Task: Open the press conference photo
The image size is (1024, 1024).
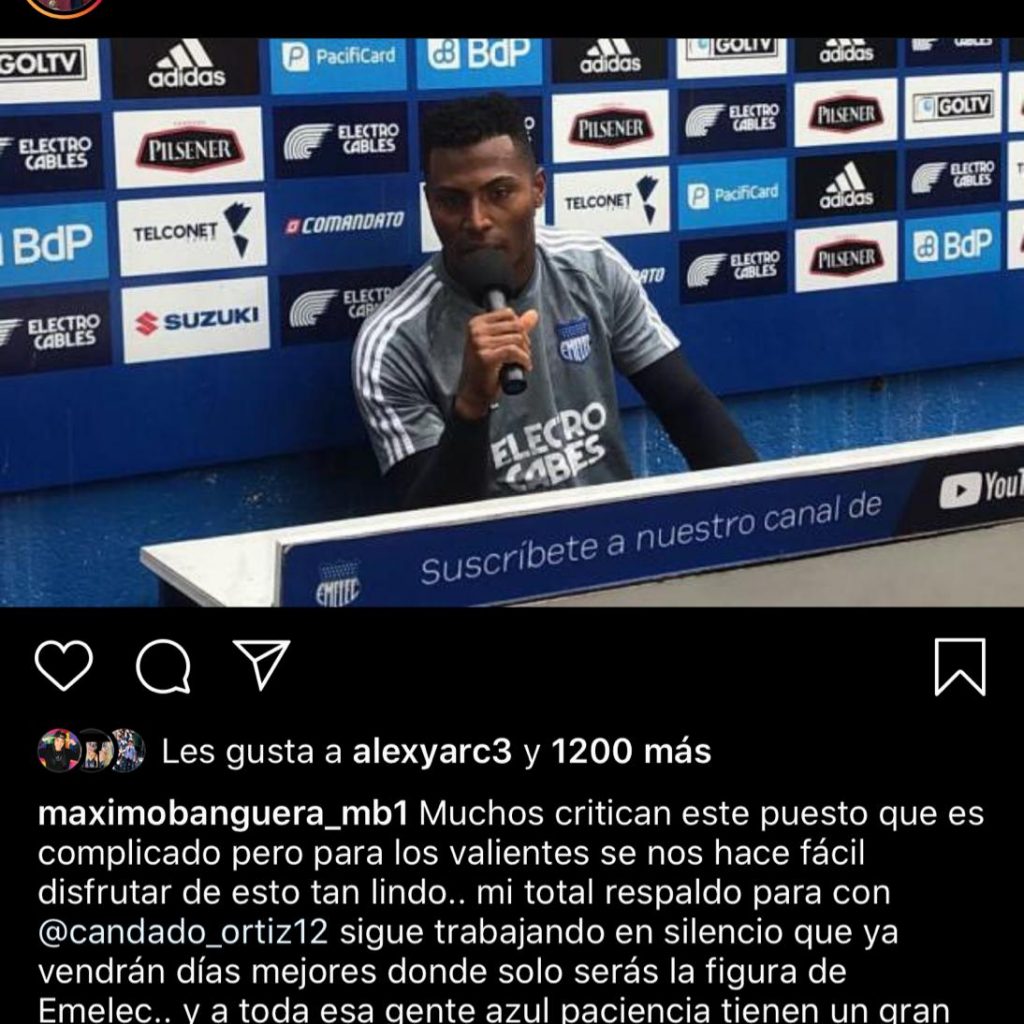Action: pyautogui.click(x=512, y=322)
